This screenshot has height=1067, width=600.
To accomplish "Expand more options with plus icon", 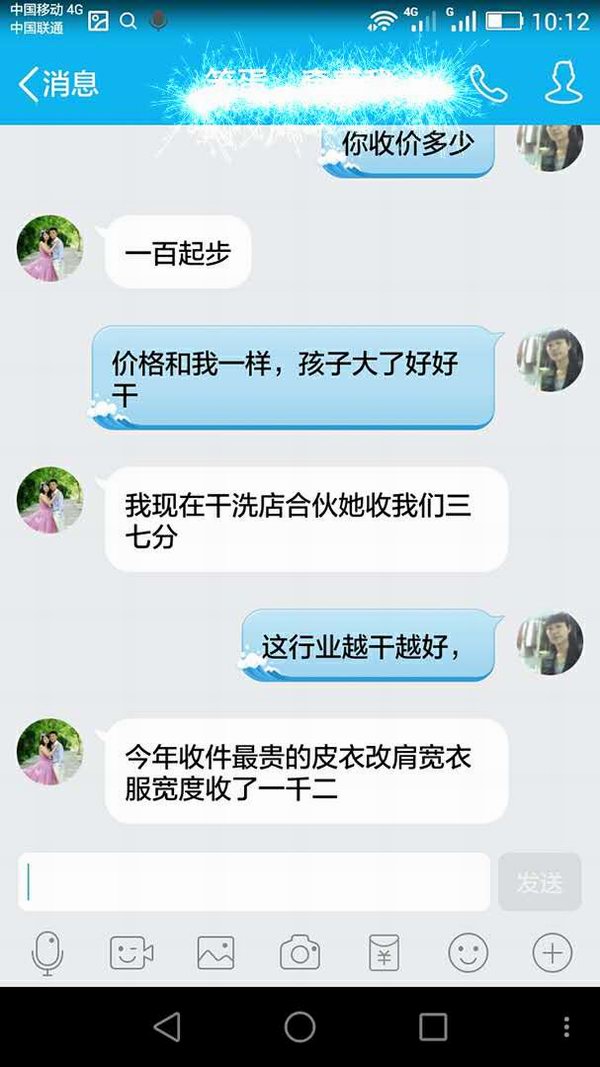I will pos(552,953).
